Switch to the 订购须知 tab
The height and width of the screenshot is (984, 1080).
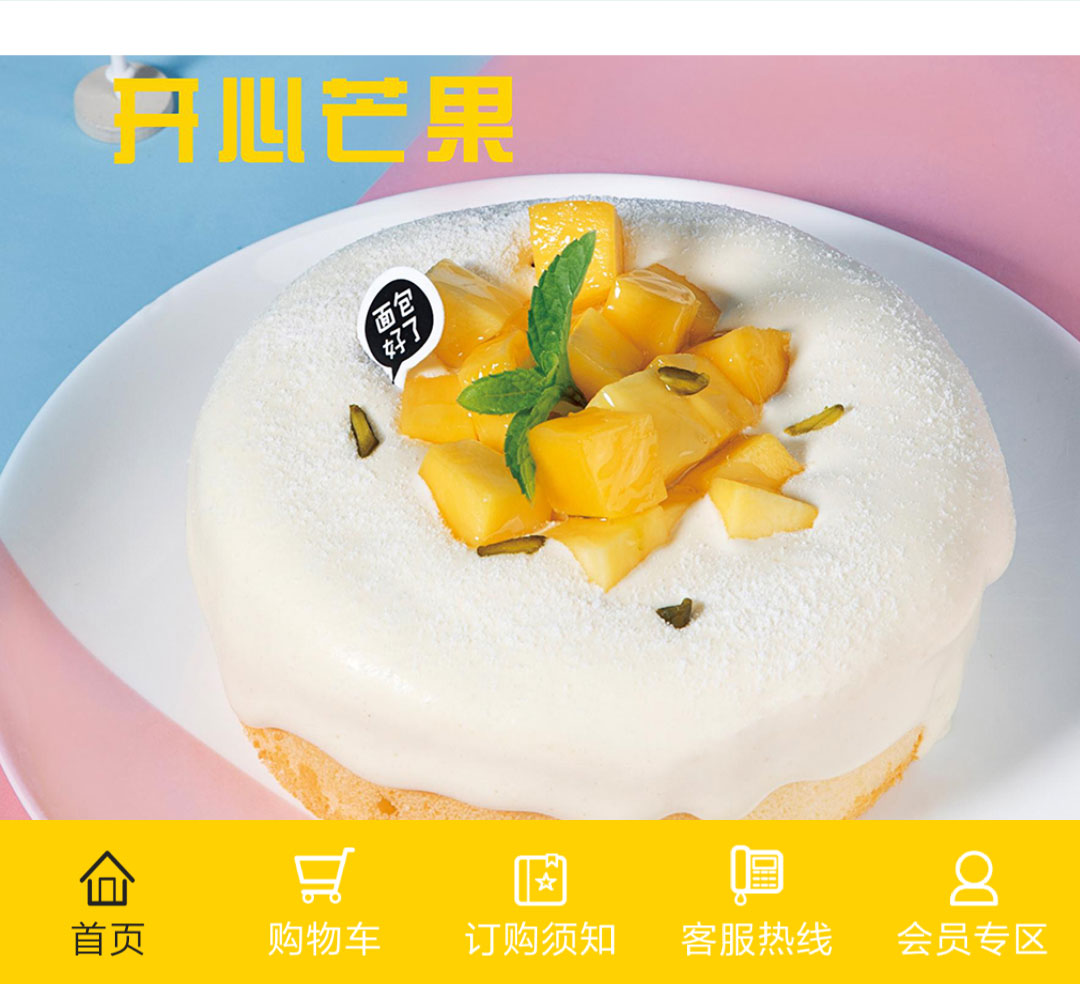540,901
